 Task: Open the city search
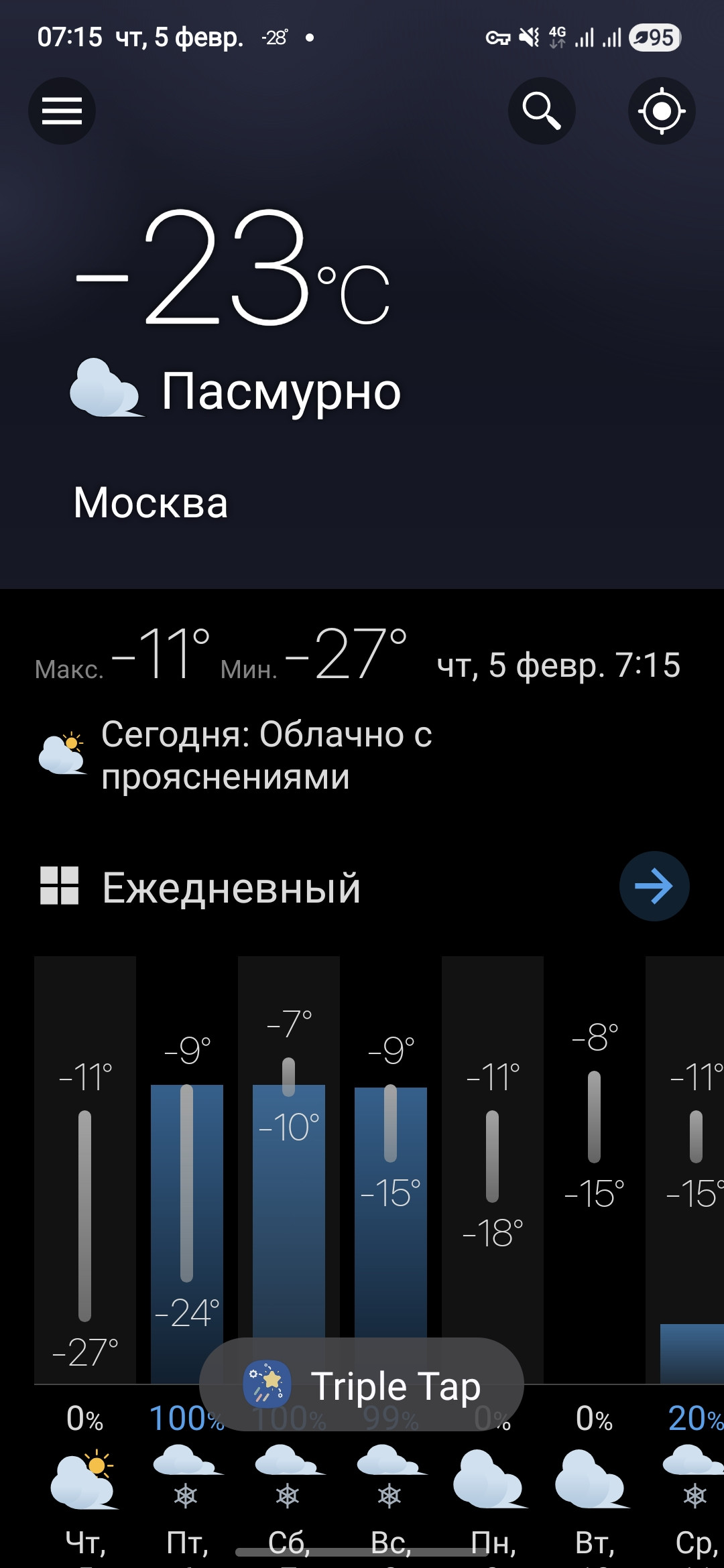(x=542, y=111)
